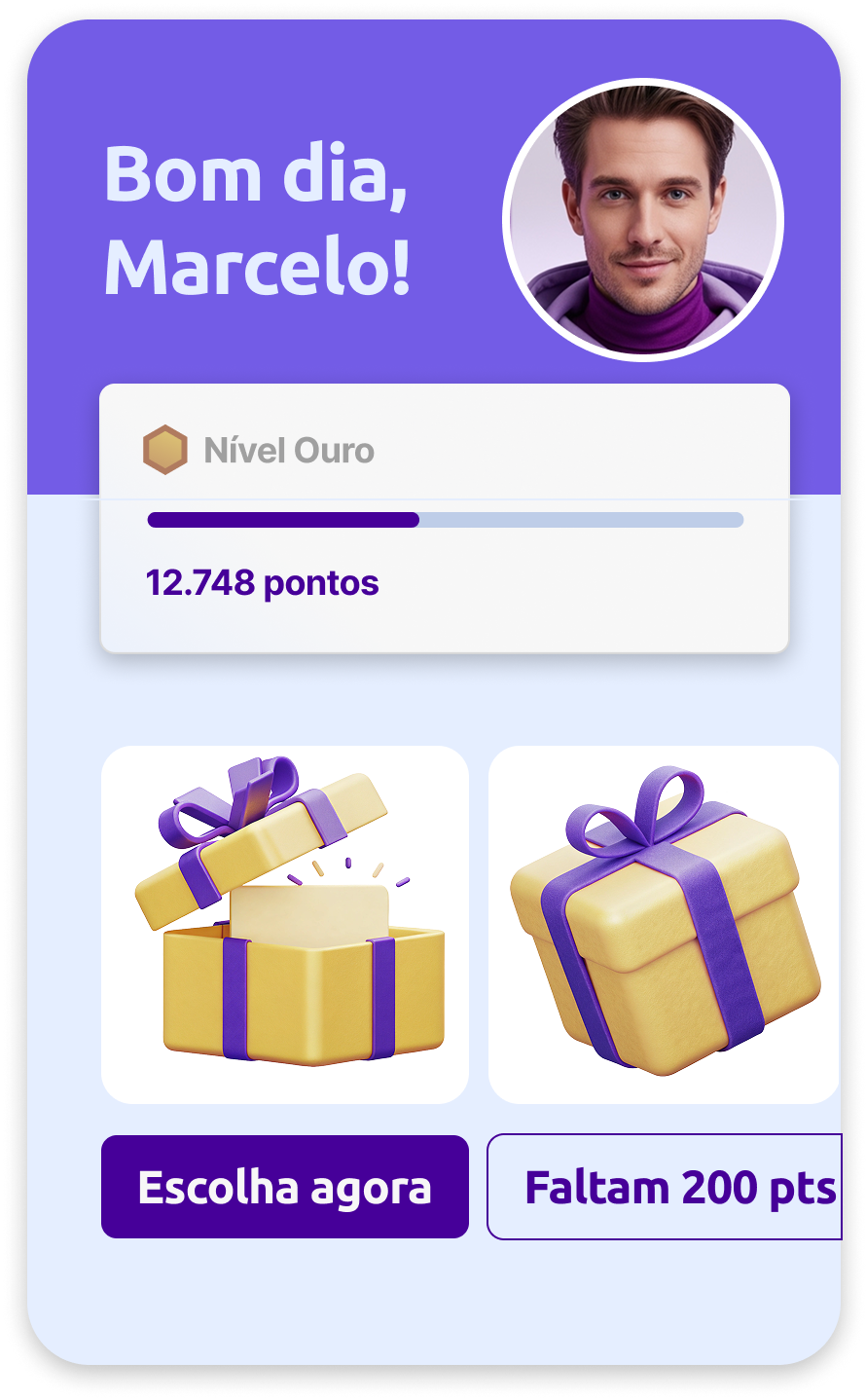The height and width of the screenshot is (1400, 866).
Task: Tap the Escolha agora button
Action: pyautogui.click(x=284, y=1187)
